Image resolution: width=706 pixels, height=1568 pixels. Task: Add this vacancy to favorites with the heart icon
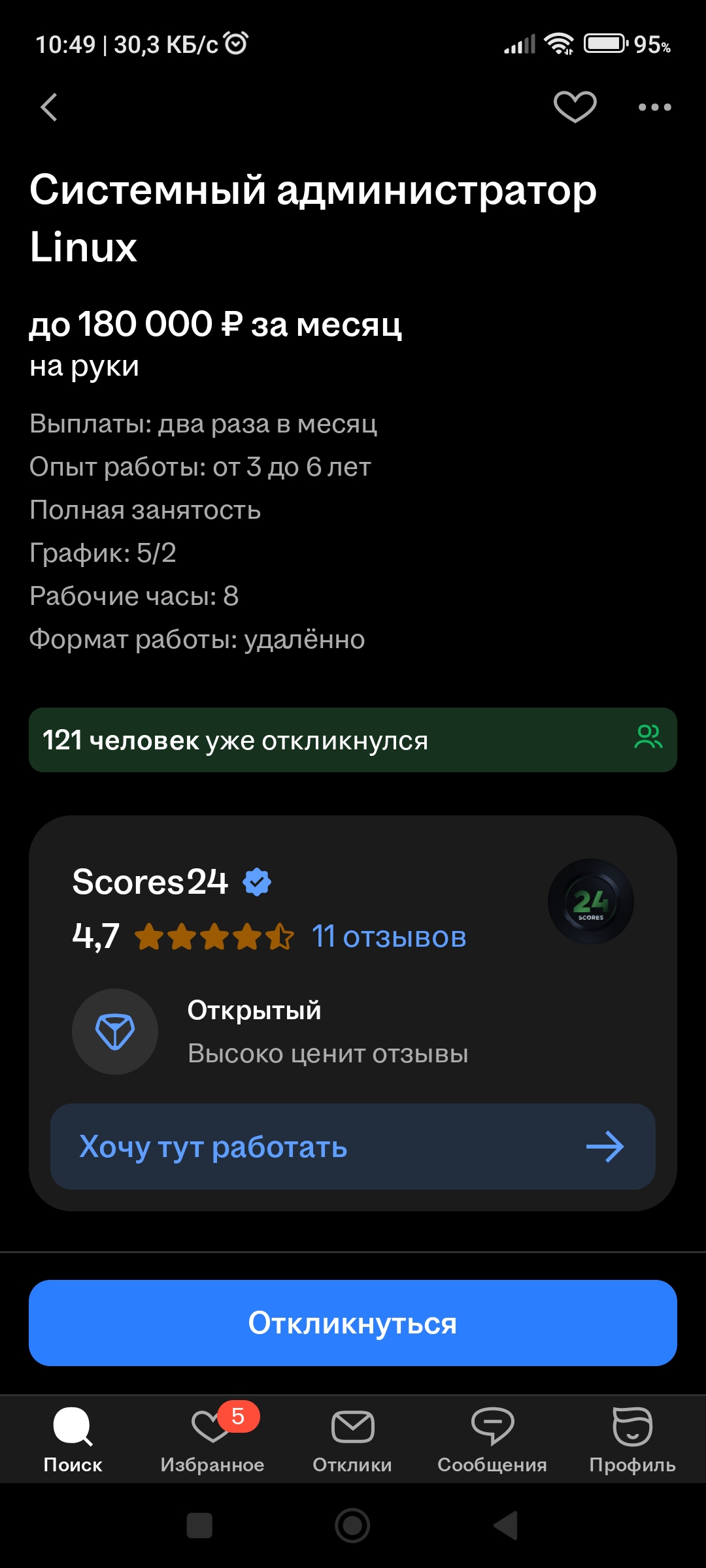[575, 106]
